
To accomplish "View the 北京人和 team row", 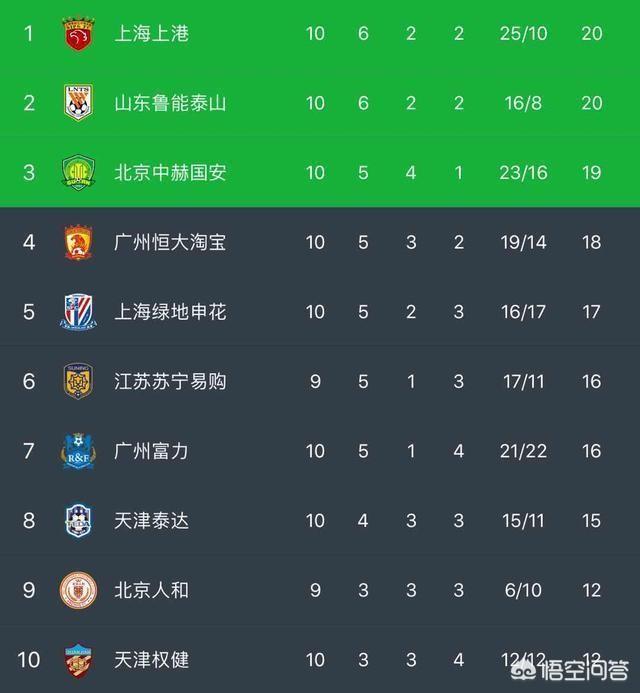I will click(320, 590).
